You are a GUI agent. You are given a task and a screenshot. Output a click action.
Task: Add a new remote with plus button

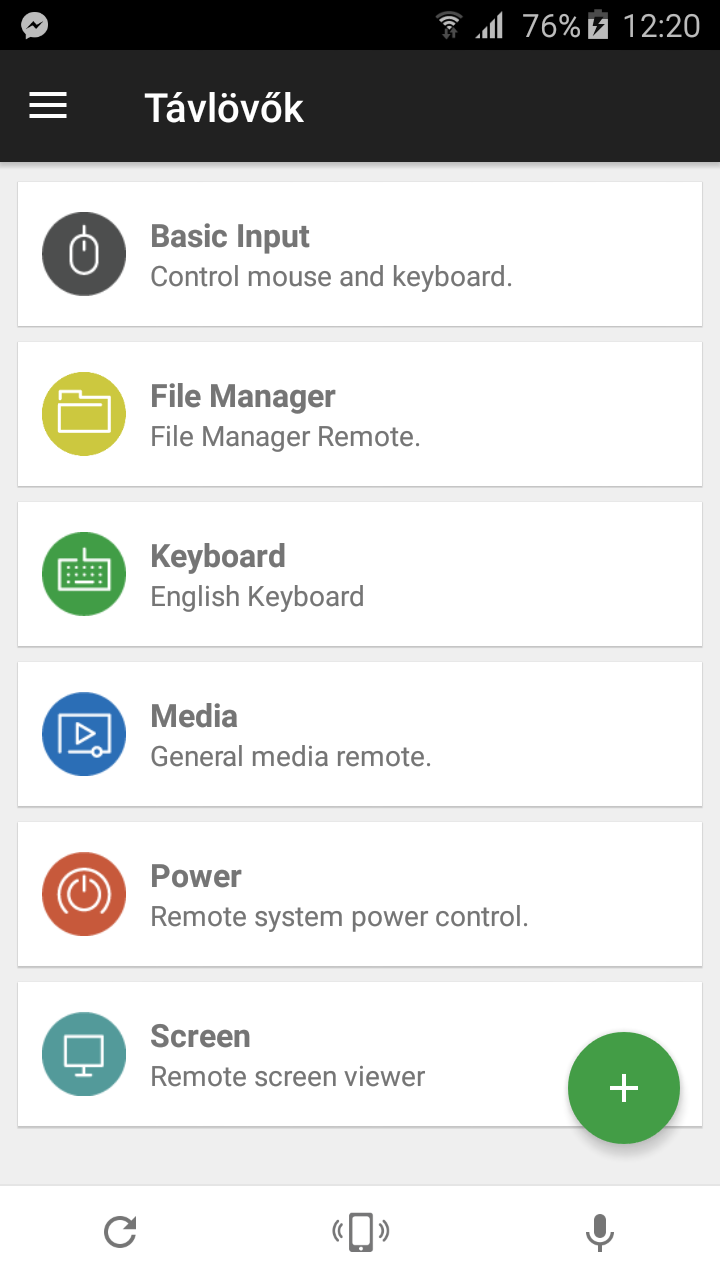[624, 1088]
